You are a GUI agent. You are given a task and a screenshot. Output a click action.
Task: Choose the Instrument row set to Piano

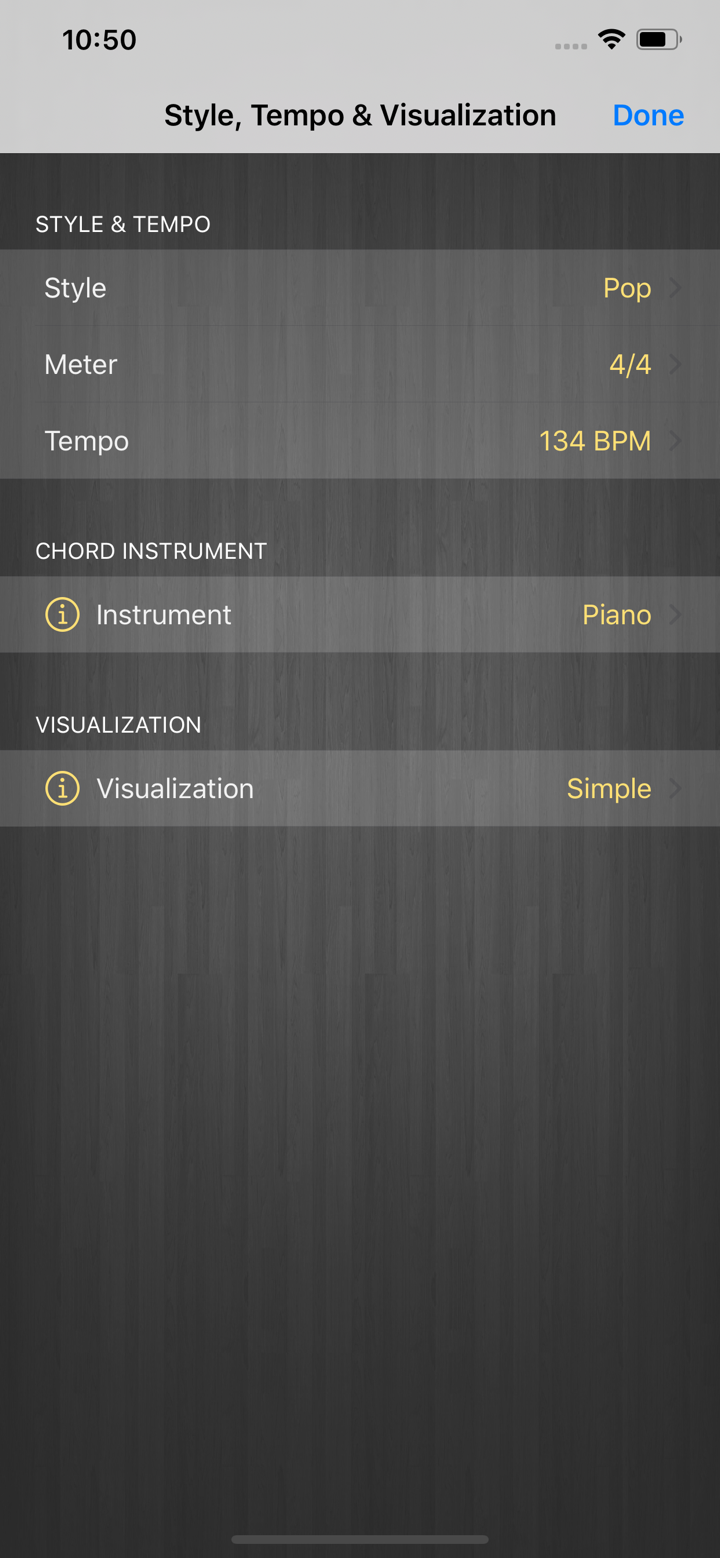click(360, 615)
